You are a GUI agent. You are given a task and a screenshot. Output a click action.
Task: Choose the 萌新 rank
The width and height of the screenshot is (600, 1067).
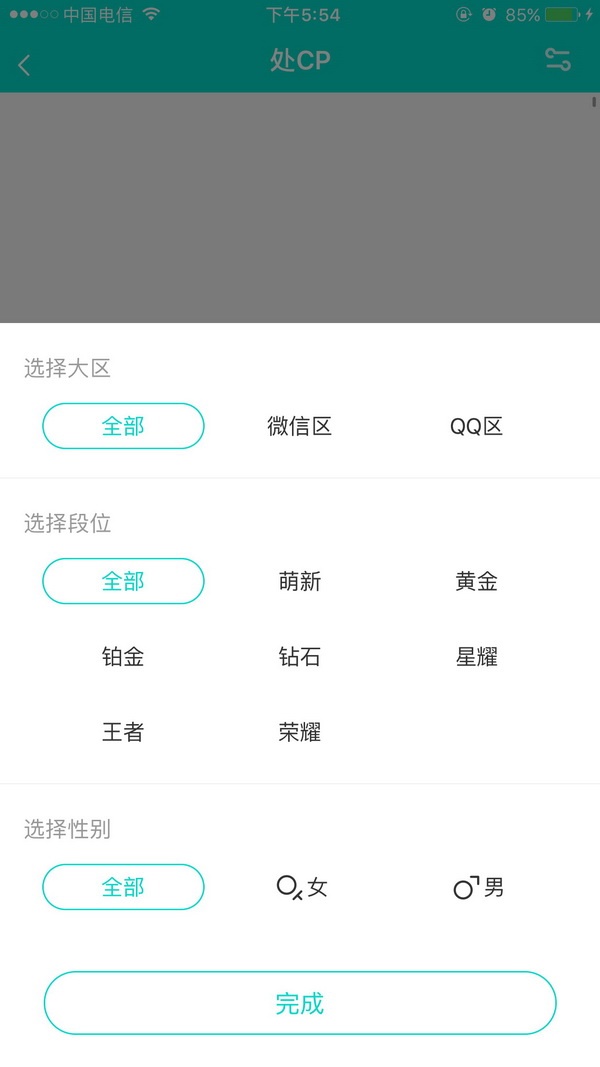coord(300,581)
